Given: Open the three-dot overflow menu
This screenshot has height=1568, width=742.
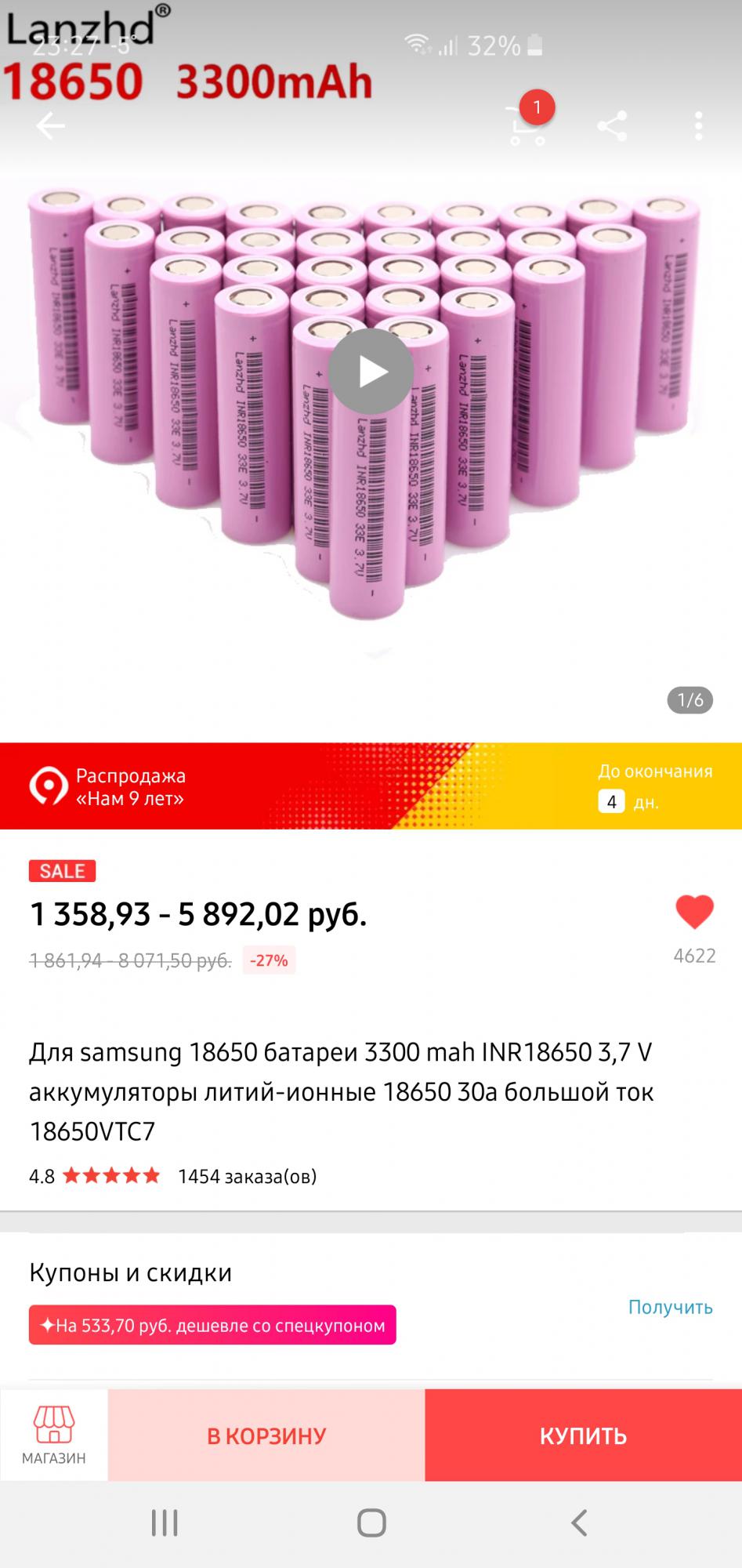Looking at the screenshot, I should point(698,125).
